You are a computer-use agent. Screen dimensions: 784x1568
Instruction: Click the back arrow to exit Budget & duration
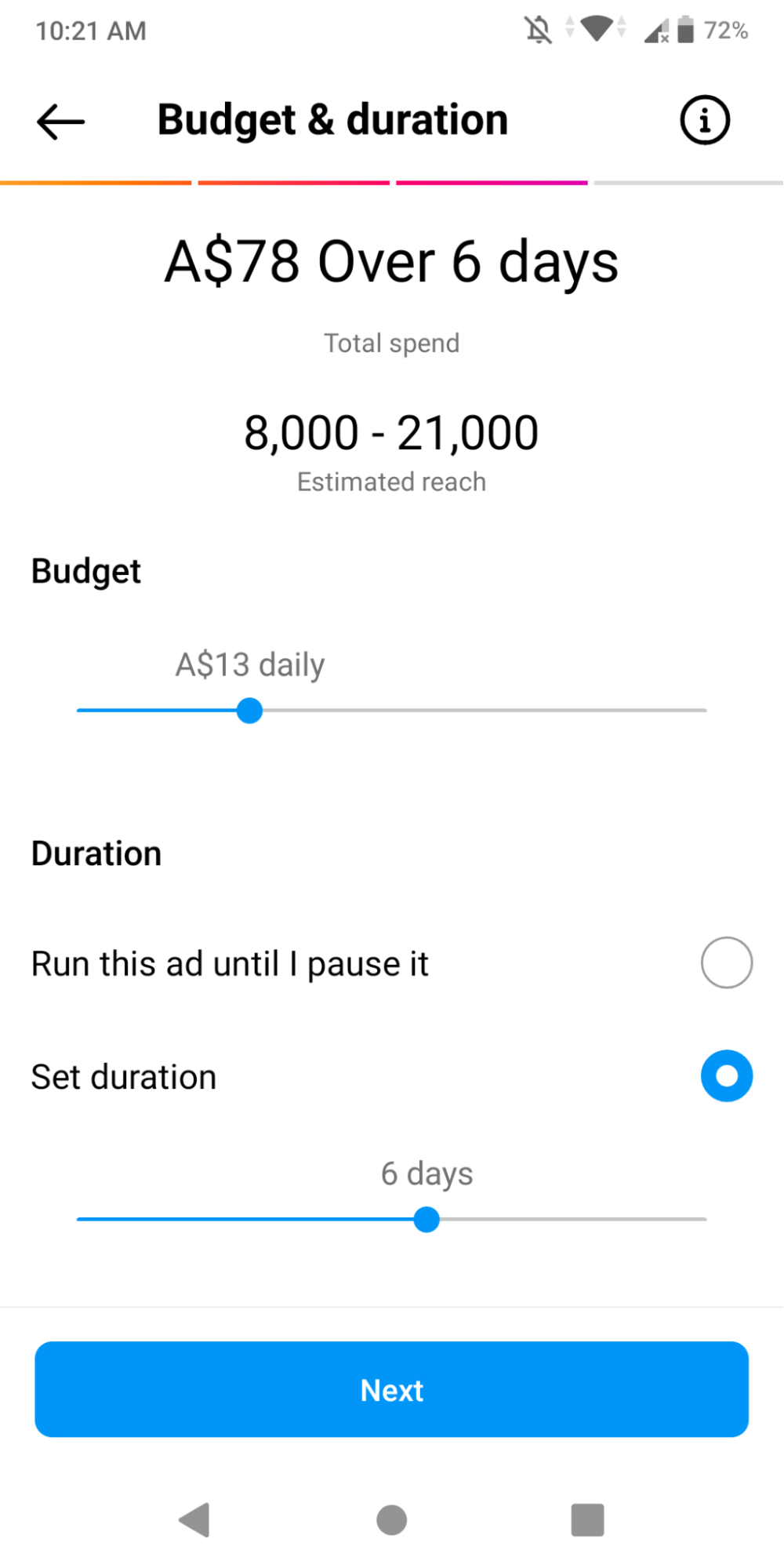(59, 122)
